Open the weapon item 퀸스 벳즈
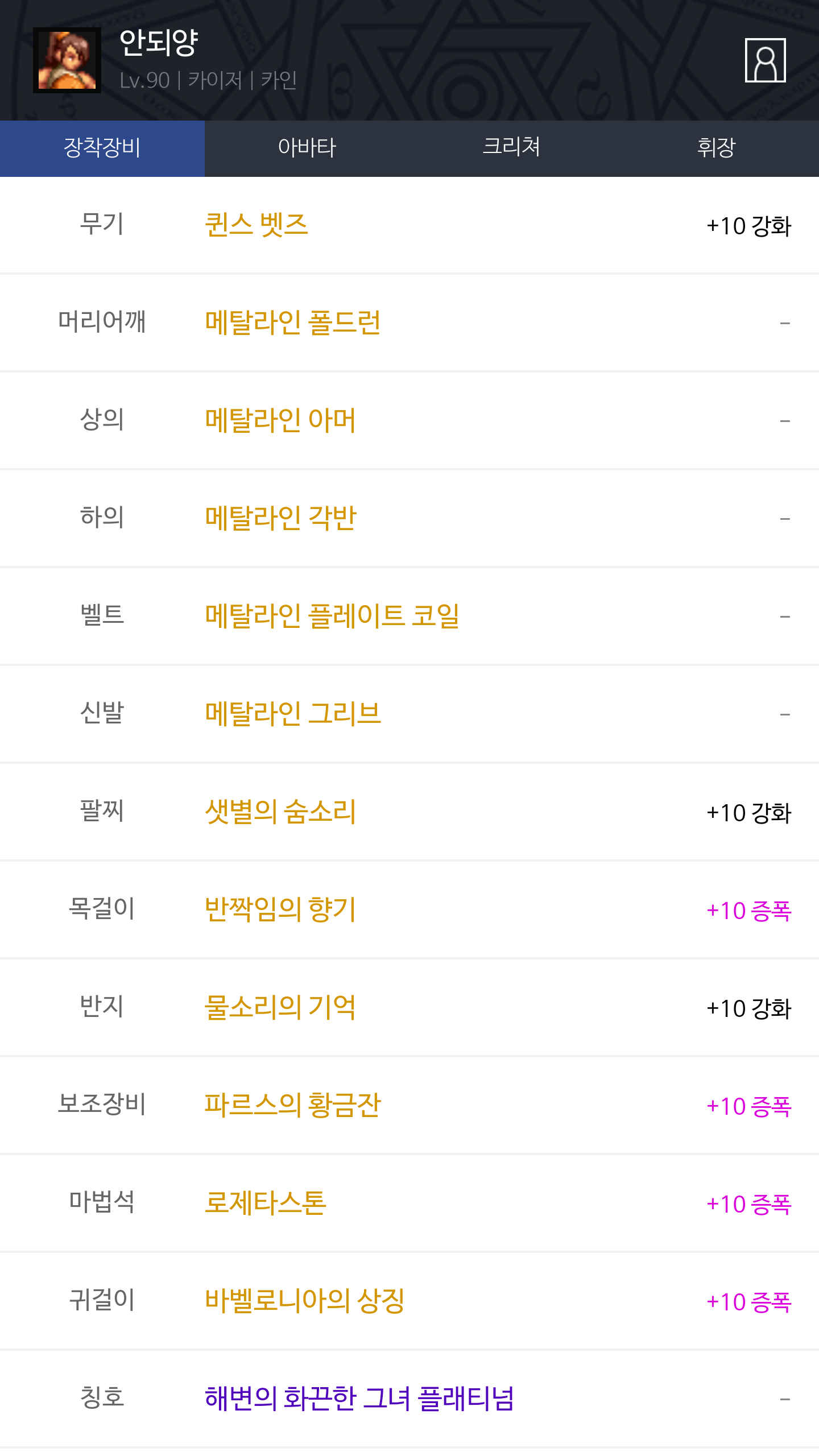The width and height of the screenshot is (819, 1456). [x=257, y=225]
